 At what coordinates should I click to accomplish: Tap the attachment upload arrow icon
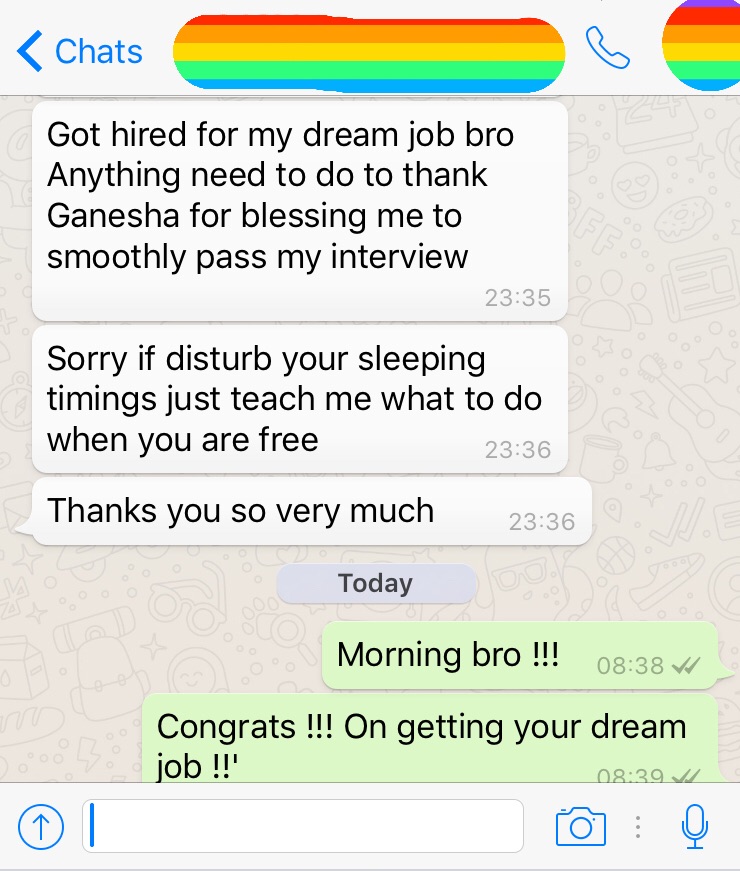tap(41, 826)
